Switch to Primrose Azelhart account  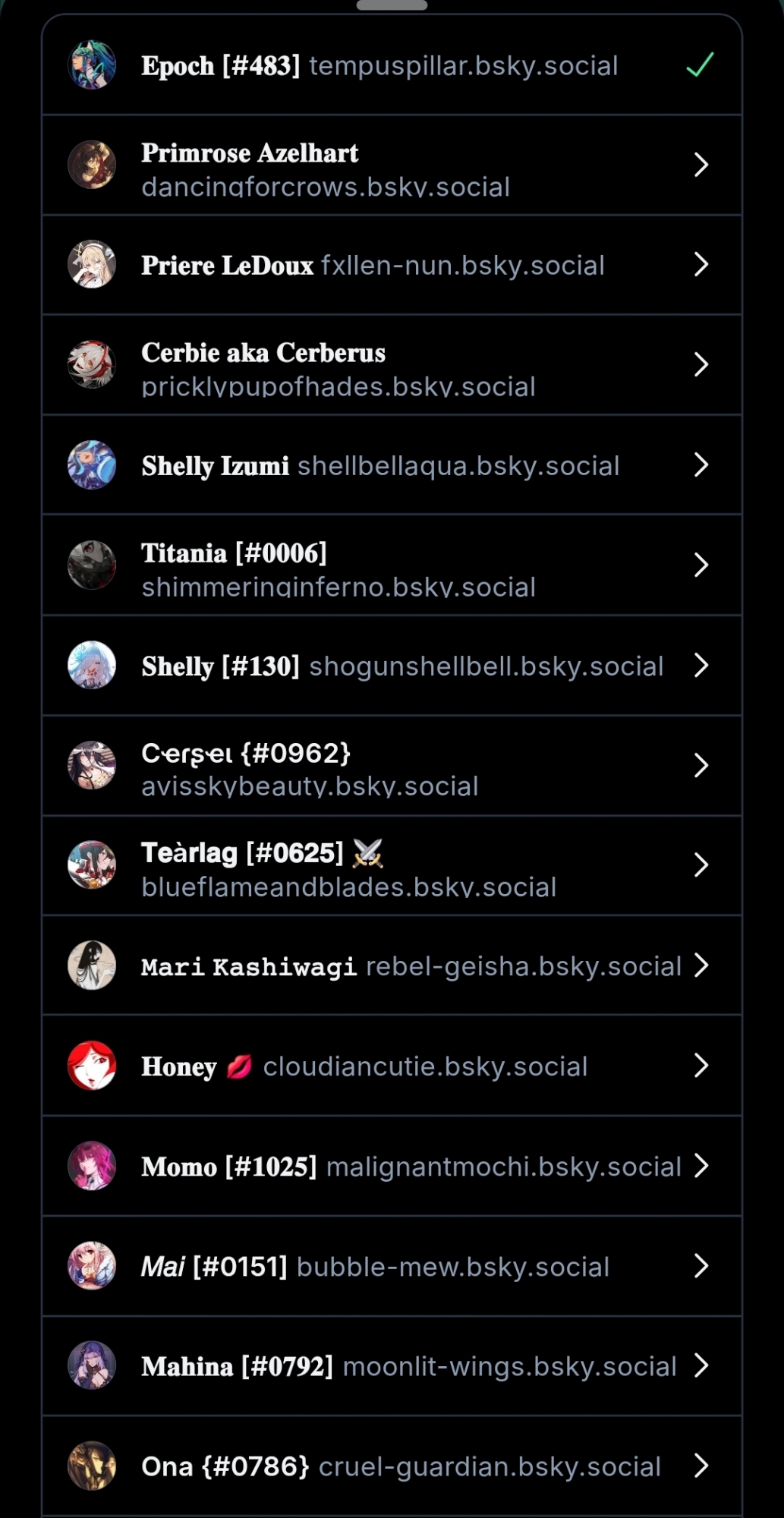[x=391, y=165]
